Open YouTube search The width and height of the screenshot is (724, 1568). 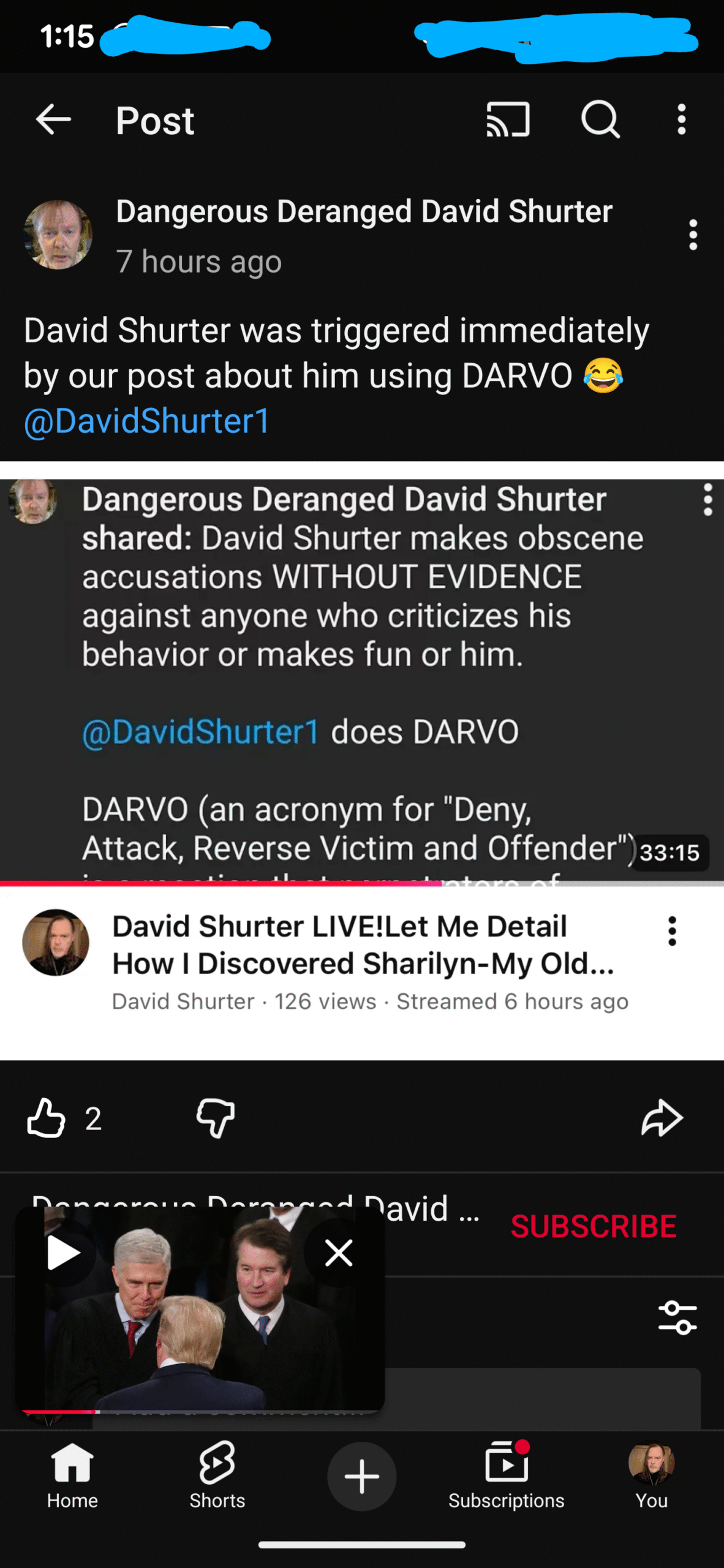(x=600, y=119)
